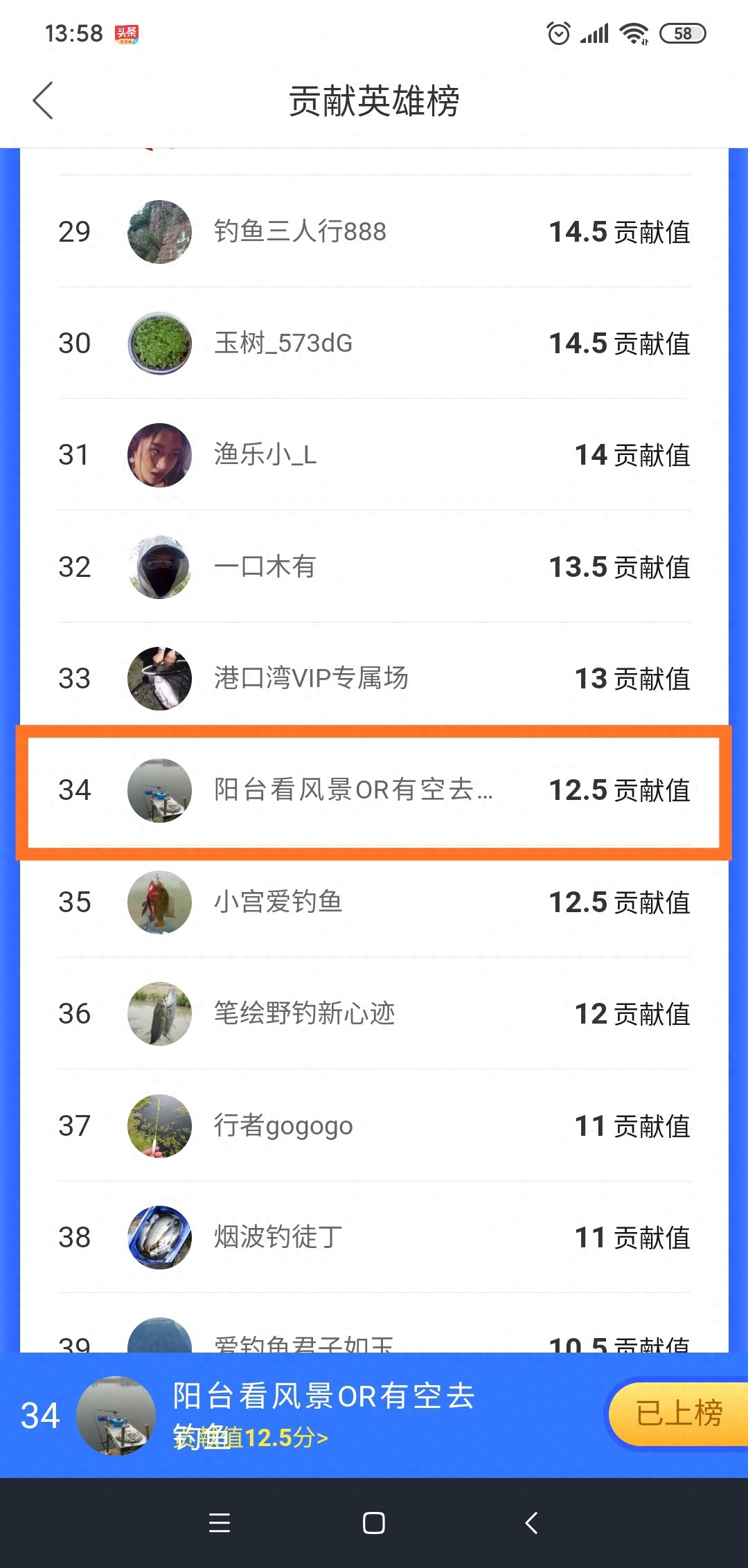Select the 一口木有 row
The width and height of the screenshot is (748, 1568).
click(374, 567)
